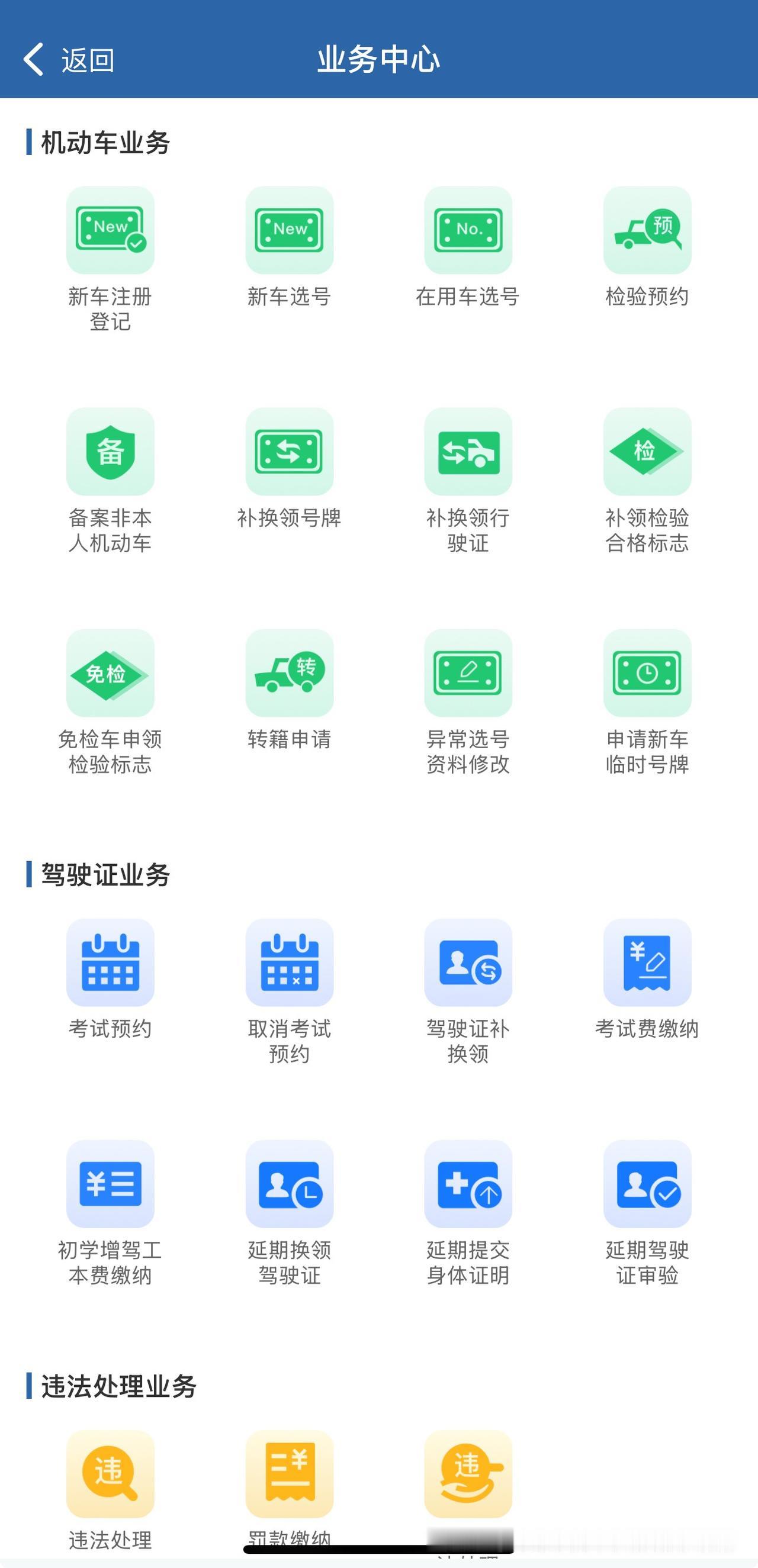Image resolution: width=758 pixels, height=1568 pixels.
Task: Start 转籍申请 application
Action: click(289, 673)
